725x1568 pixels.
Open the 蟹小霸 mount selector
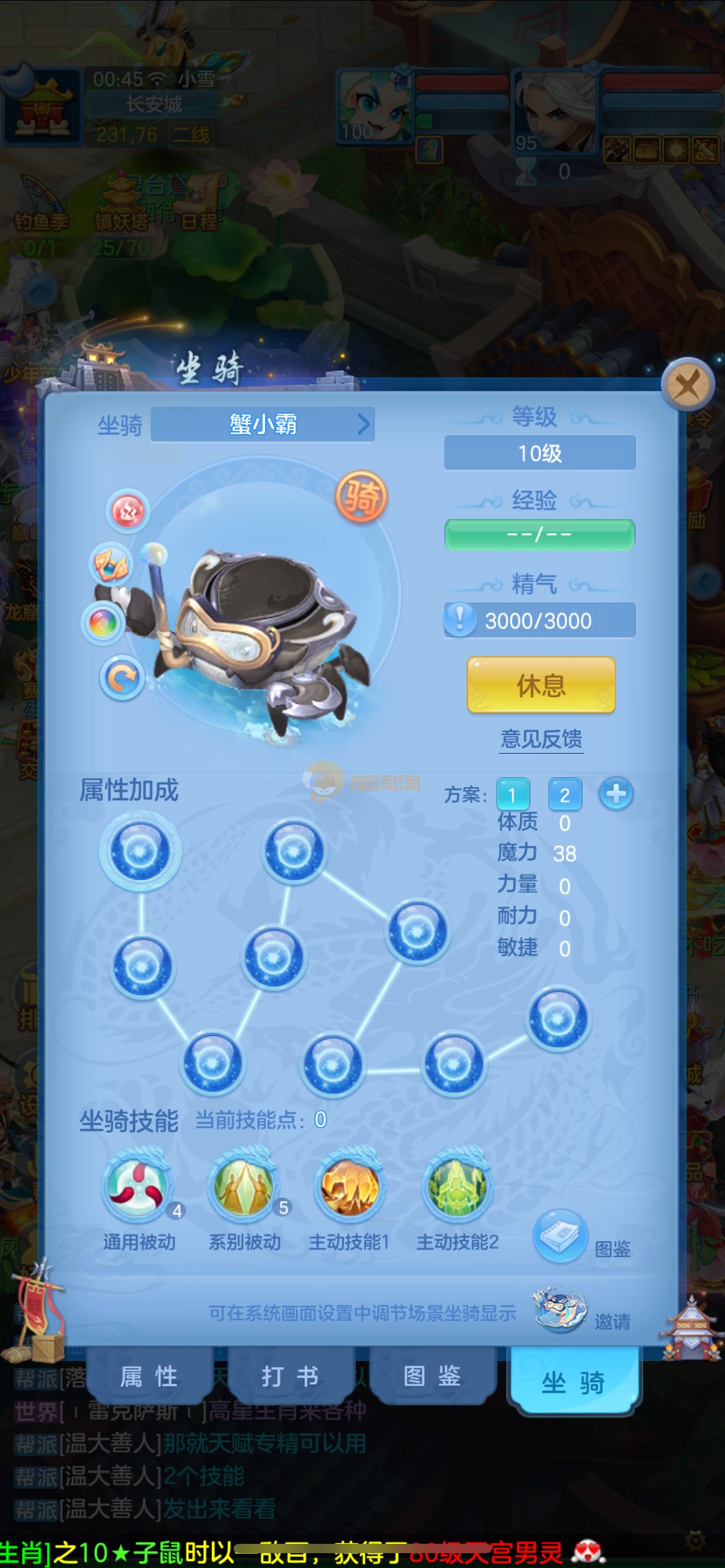[x=263, y=424]
